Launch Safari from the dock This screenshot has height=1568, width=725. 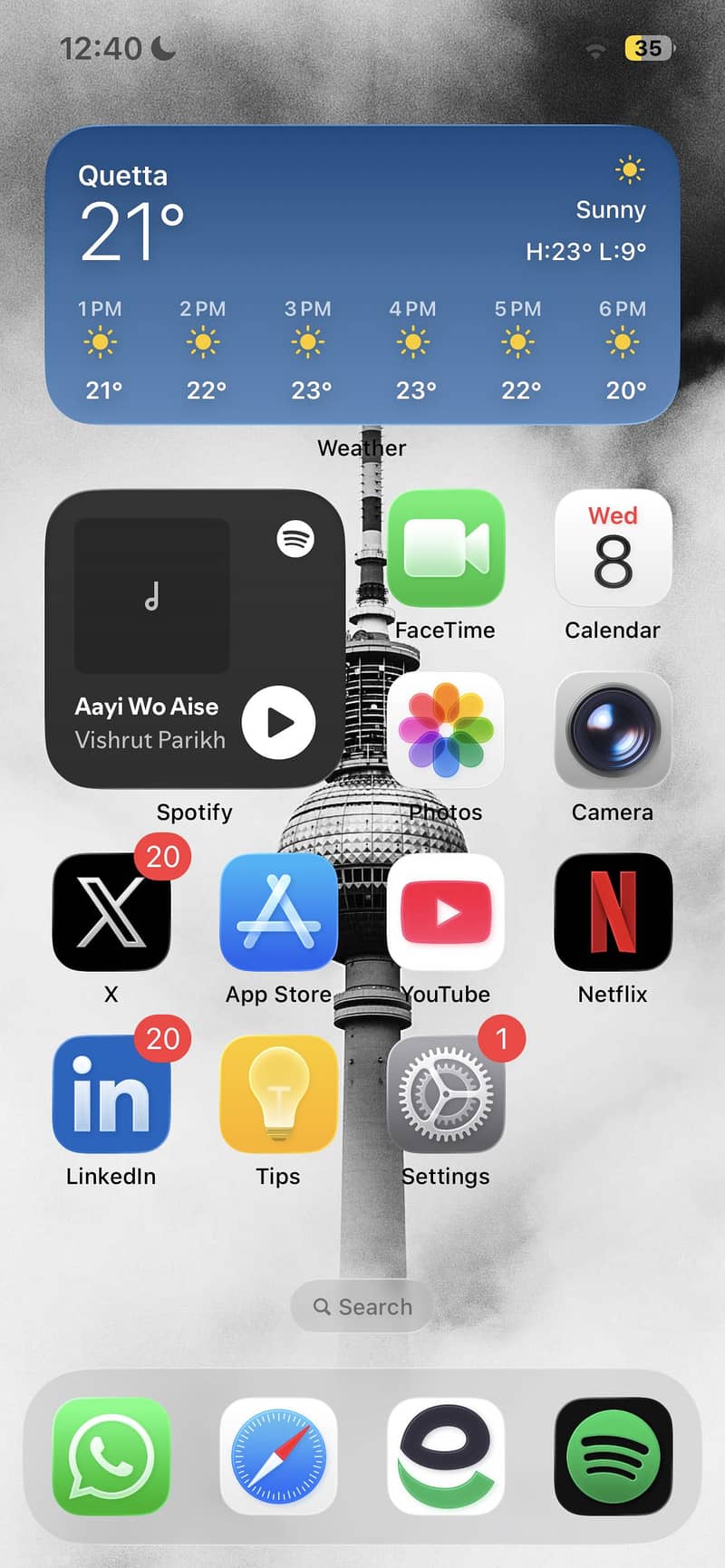[x=278, y=1457]
